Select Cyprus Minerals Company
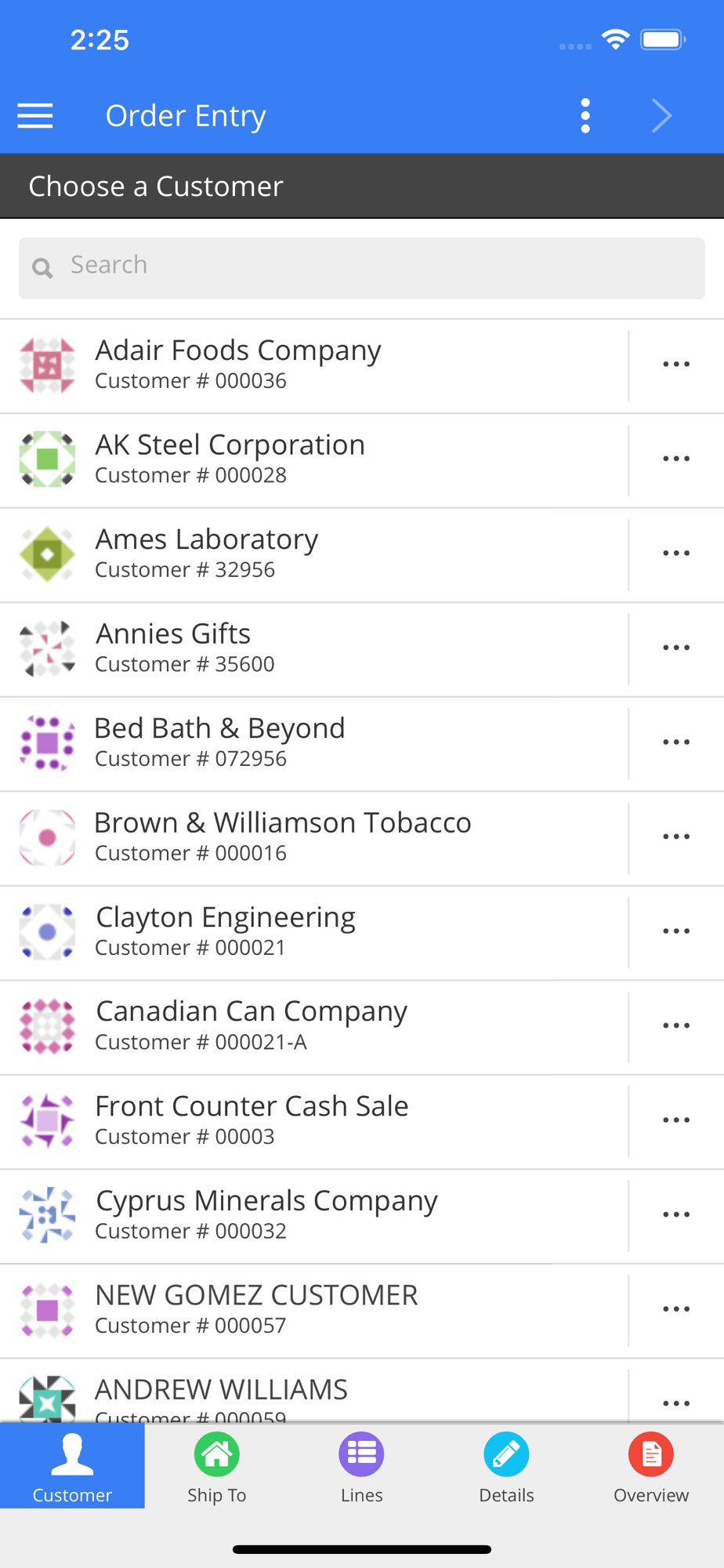 coord(314,1217)
